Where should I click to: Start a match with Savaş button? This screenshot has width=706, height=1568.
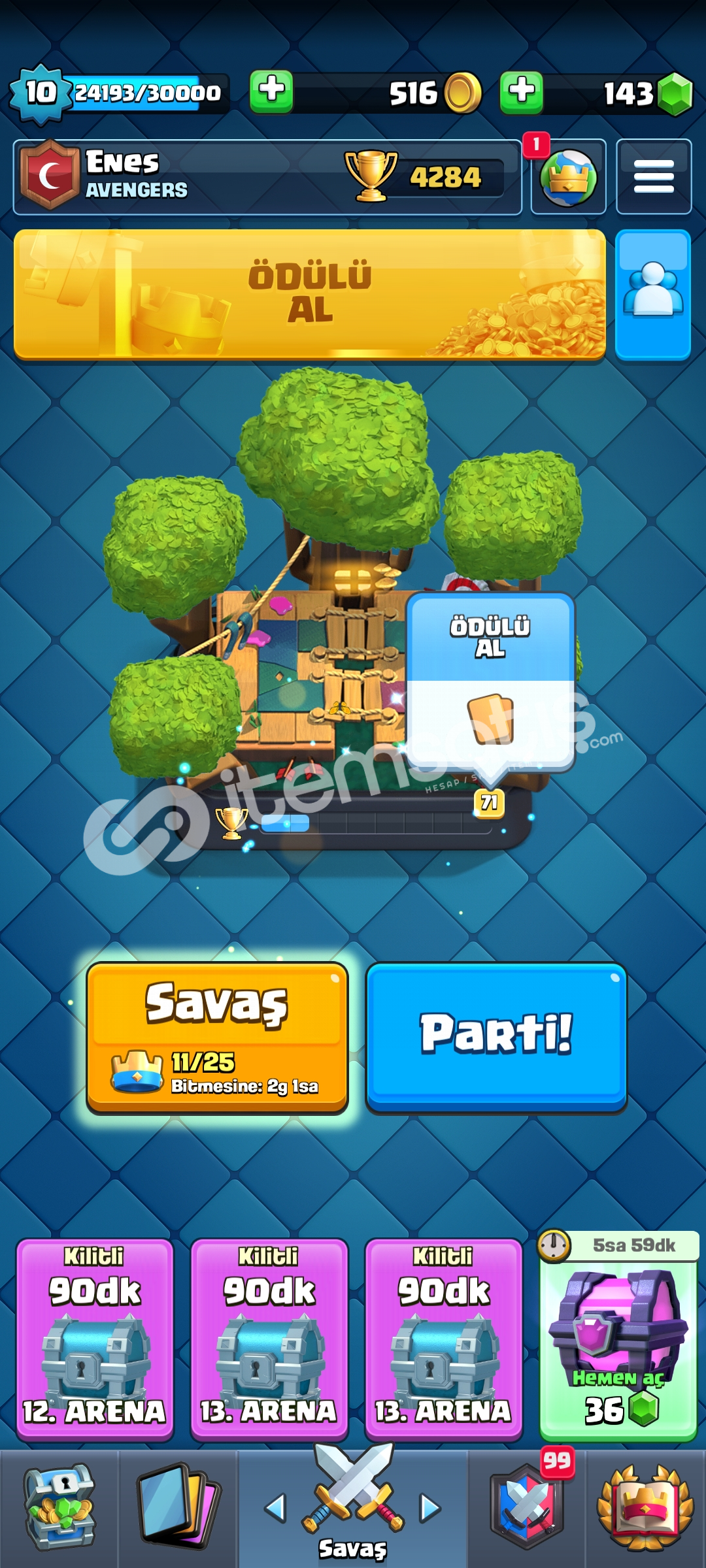coord(217,1037)
